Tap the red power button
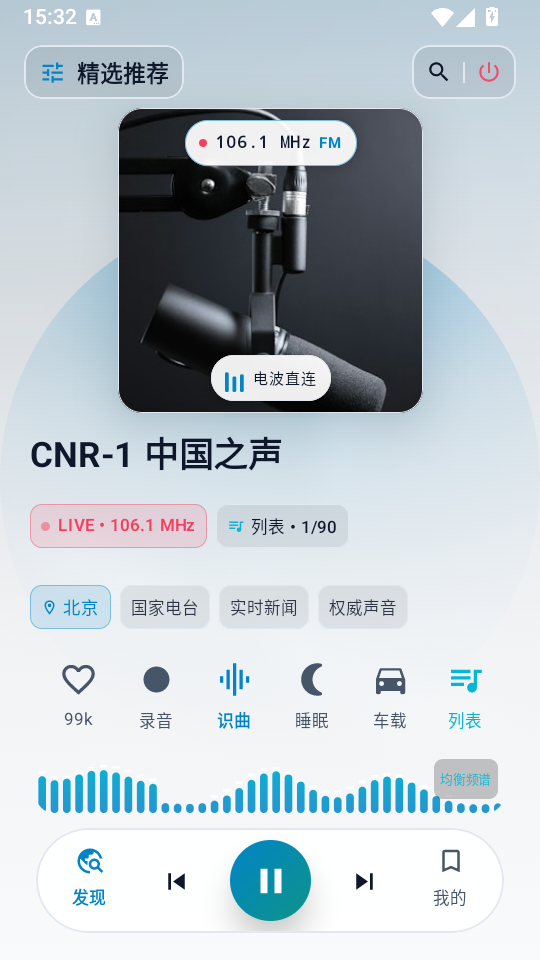 pyautogui.click(x=489, y=72)
